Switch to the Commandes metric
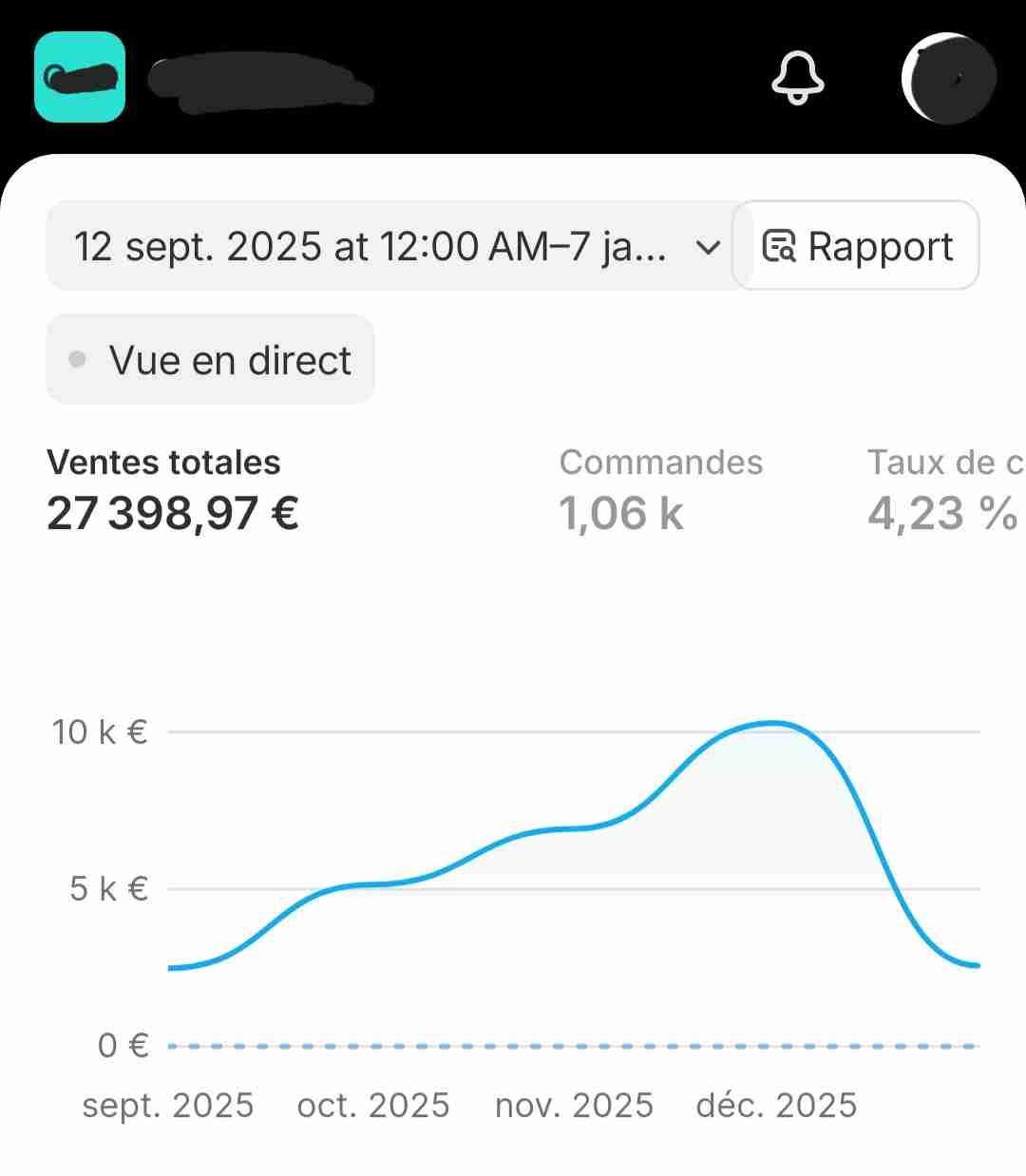The image size is (1026, 1176). (660, 490)
